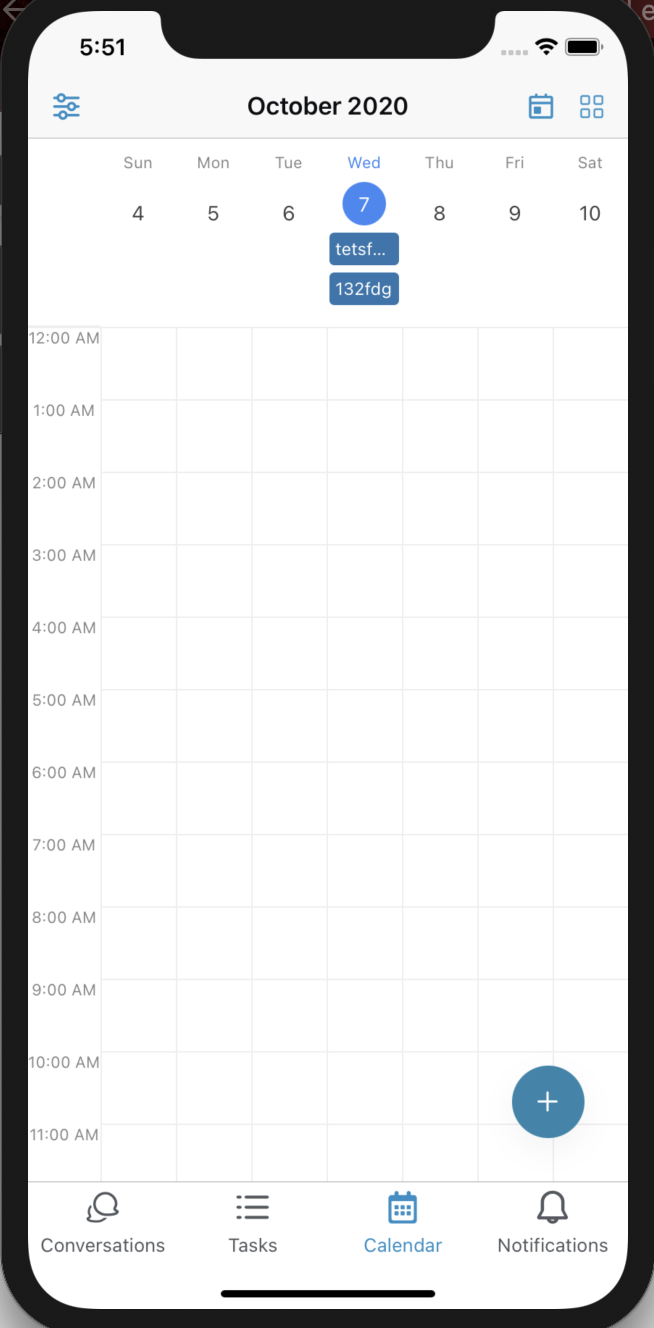Select Monday the 5th
654x1328 pixels.
click(x=213, y=213)
